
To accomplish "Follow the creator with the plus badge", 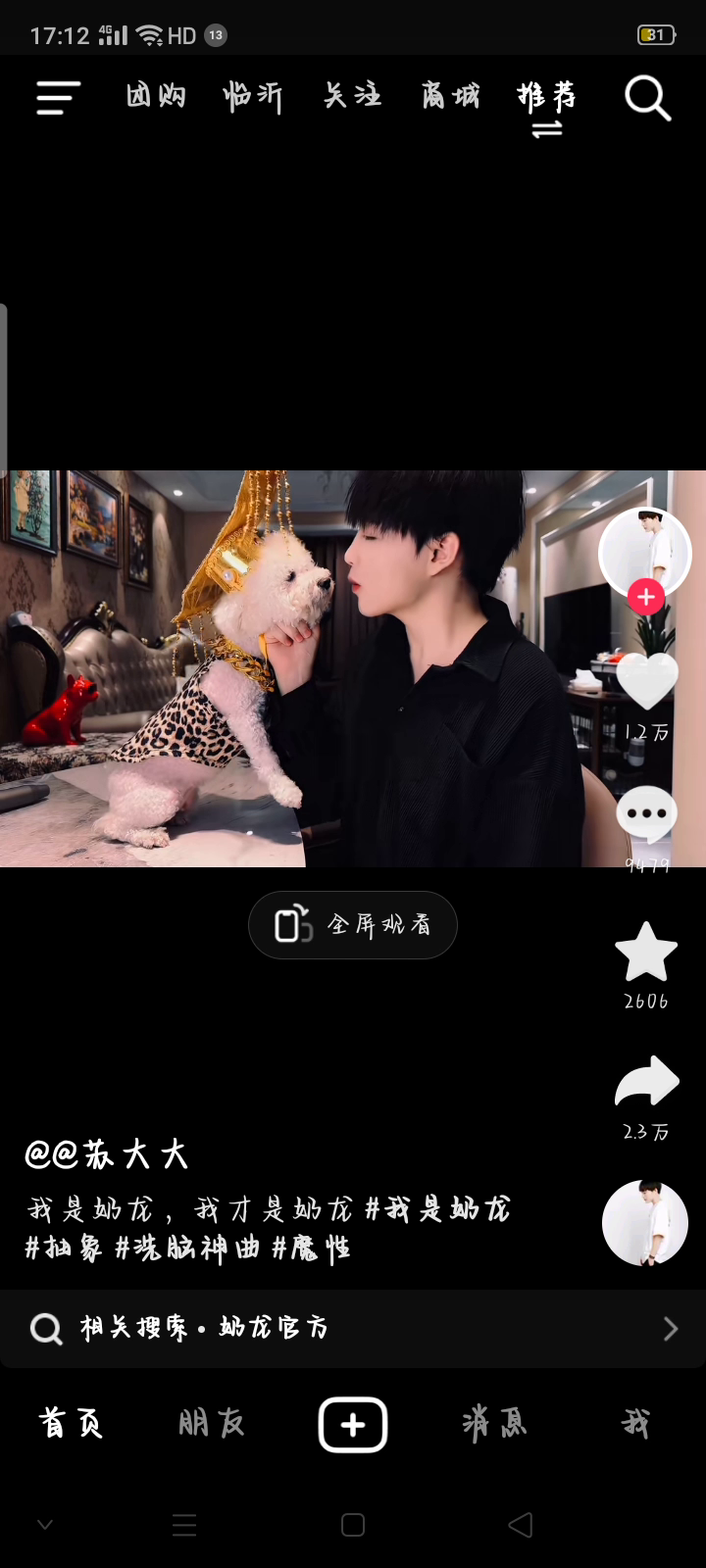I will click(x=645, y=596).
